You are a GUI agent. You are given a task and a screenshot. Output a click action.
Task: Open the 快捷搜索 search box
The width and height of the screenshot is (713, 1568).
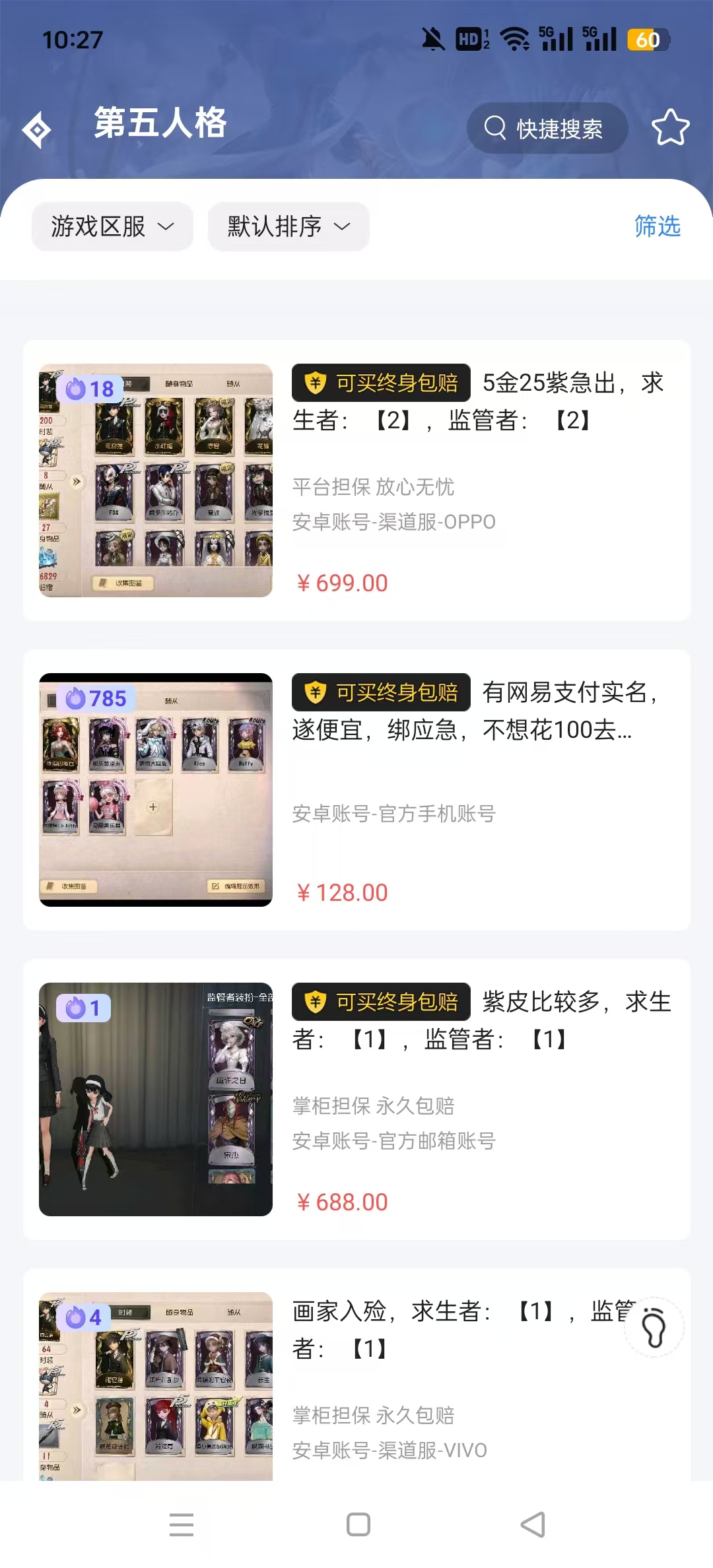tap(547, 128)
